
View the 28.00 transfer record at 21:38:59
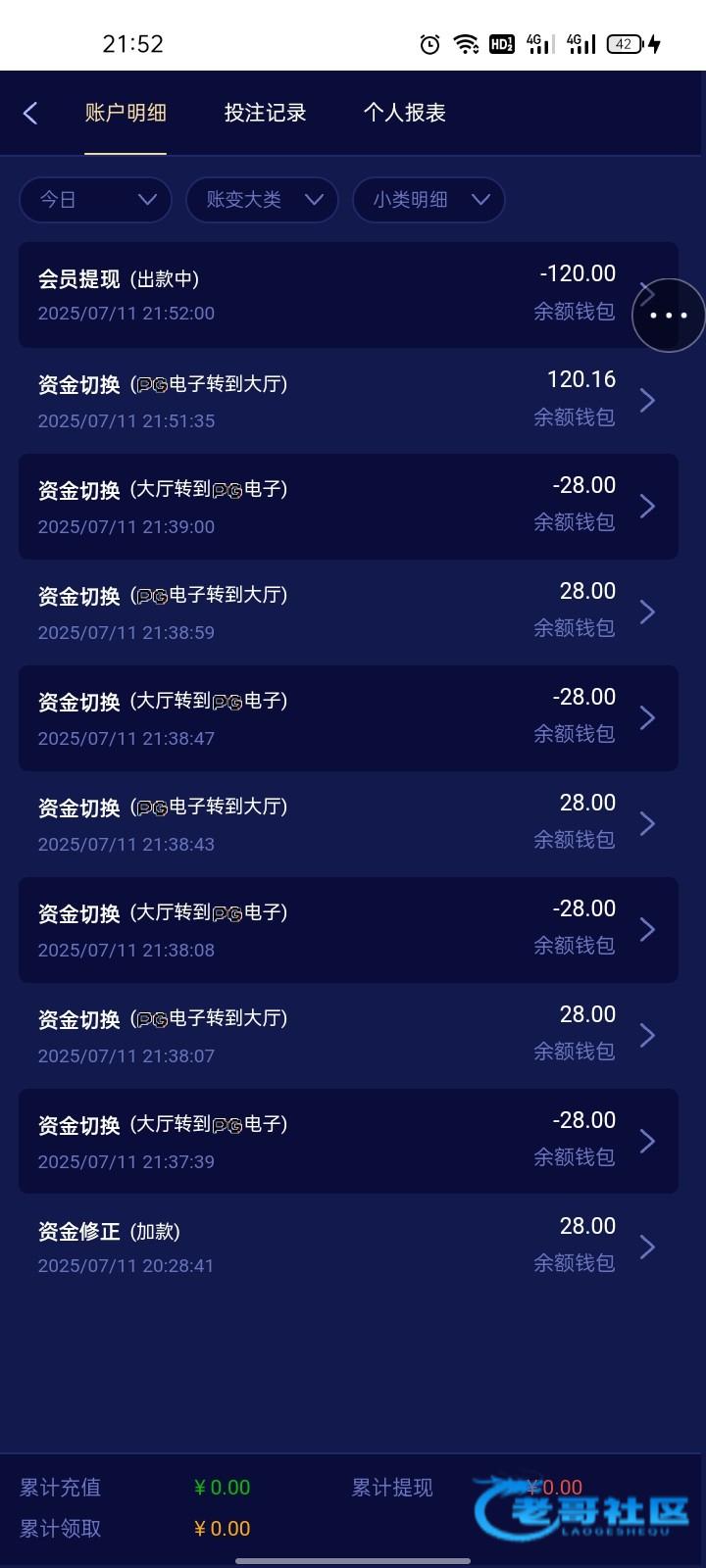pos(348,612)
